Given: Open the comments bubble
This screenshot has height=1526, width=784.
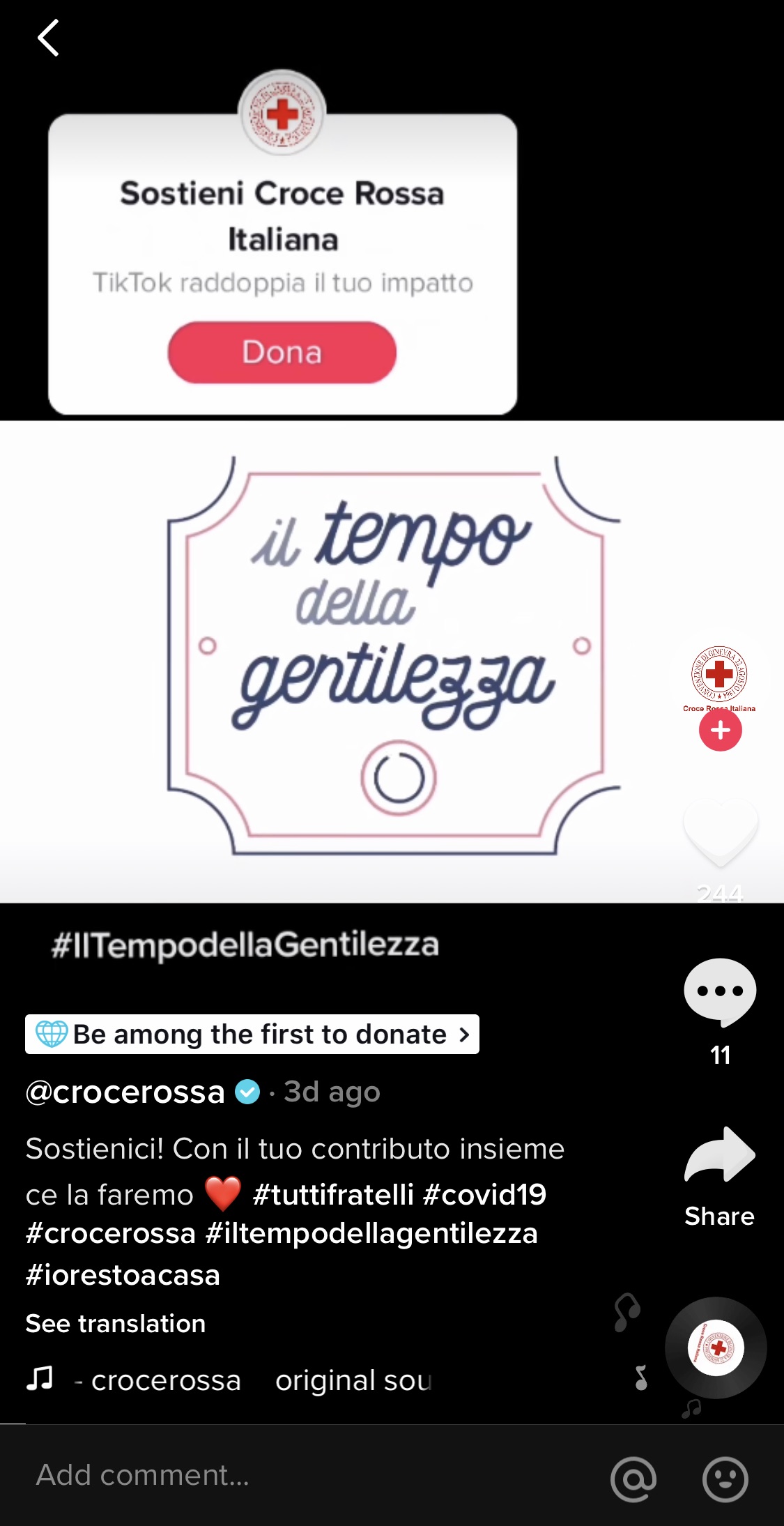Looking at the screenshot, I should coord(721,992).
